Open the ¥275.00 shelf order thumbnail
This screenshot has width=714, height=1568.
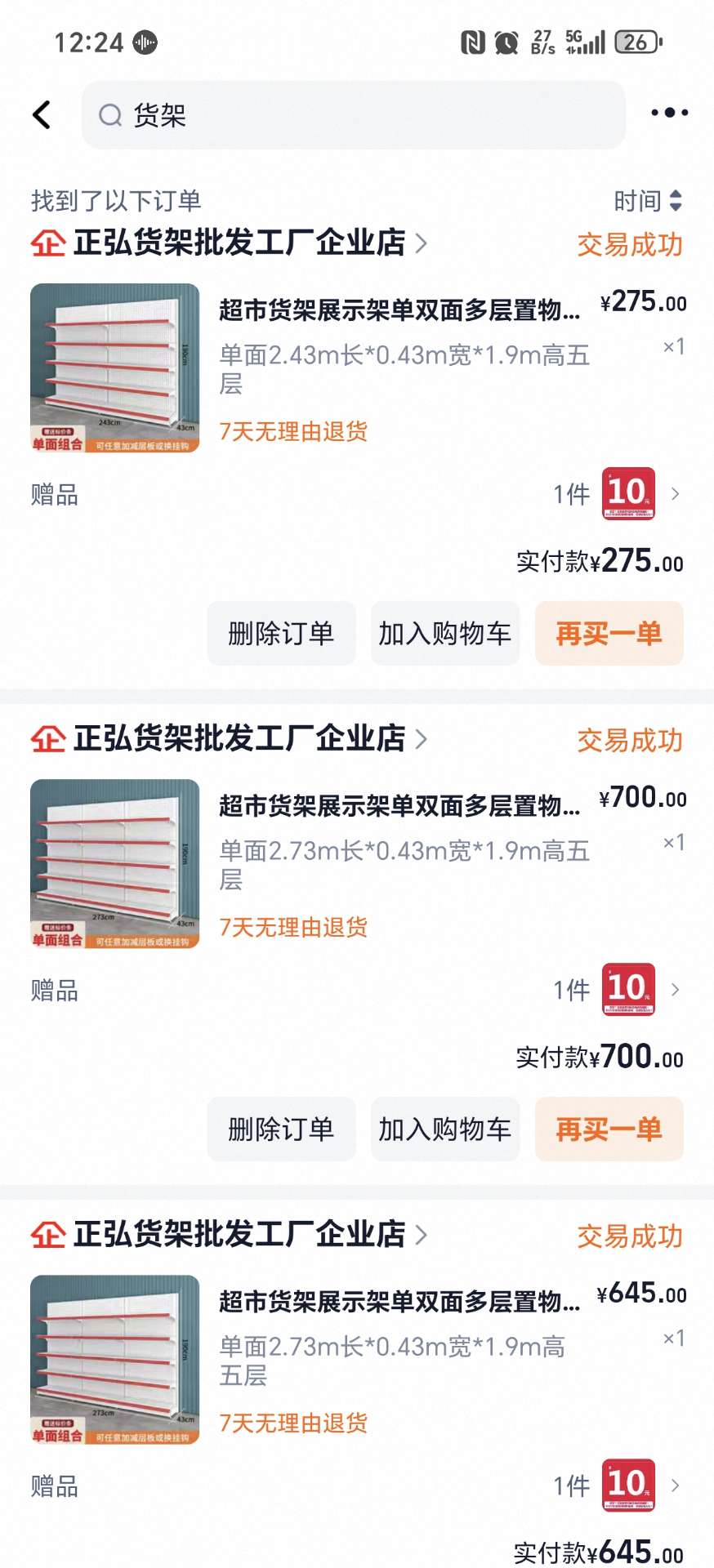[115, 367]
